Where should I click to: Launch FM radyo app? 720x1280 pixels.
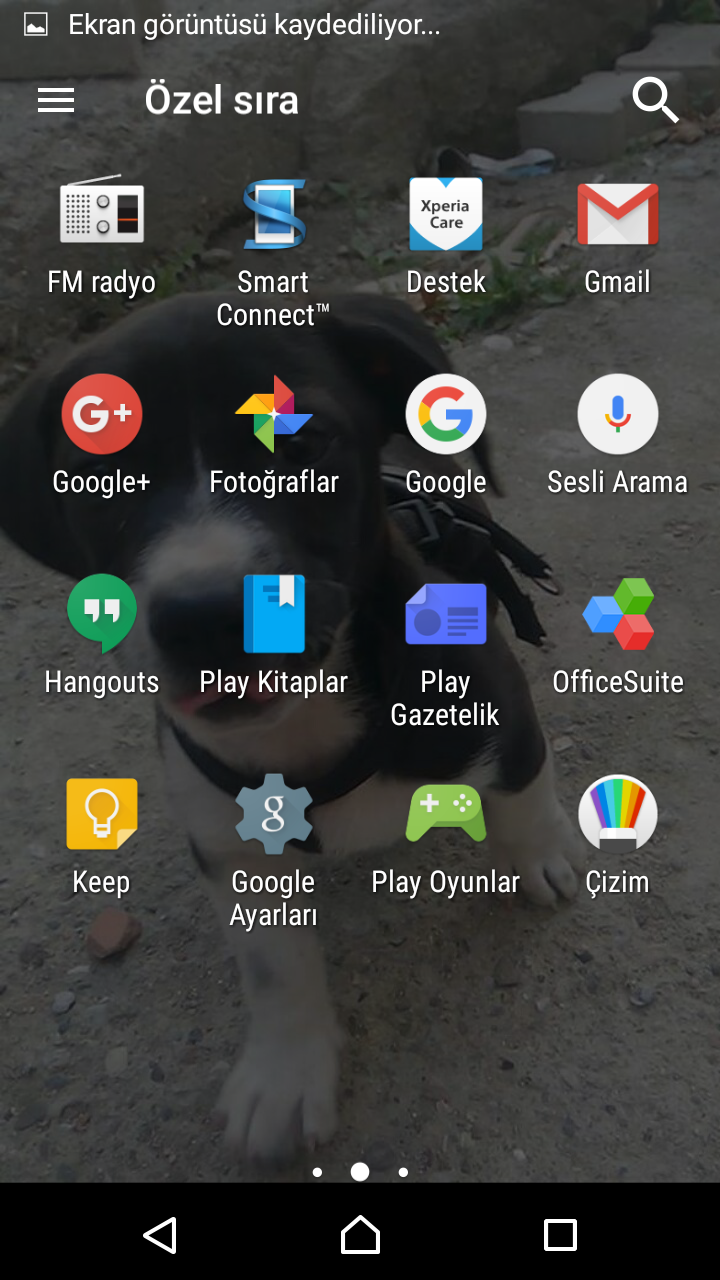pos(102,213)
